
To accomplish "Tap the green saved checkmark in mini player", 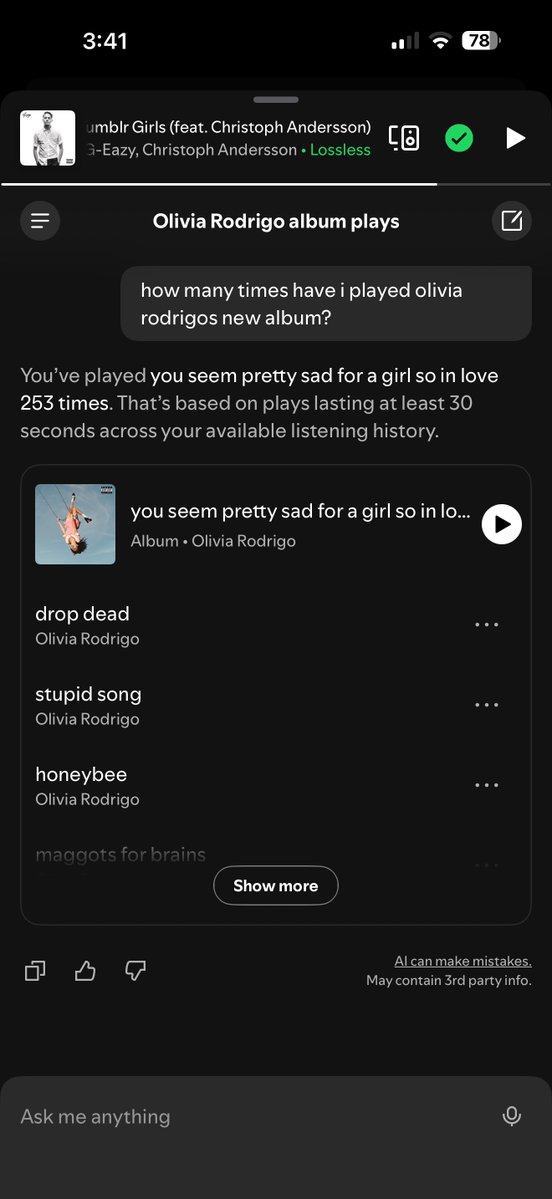I will (459, 138).
